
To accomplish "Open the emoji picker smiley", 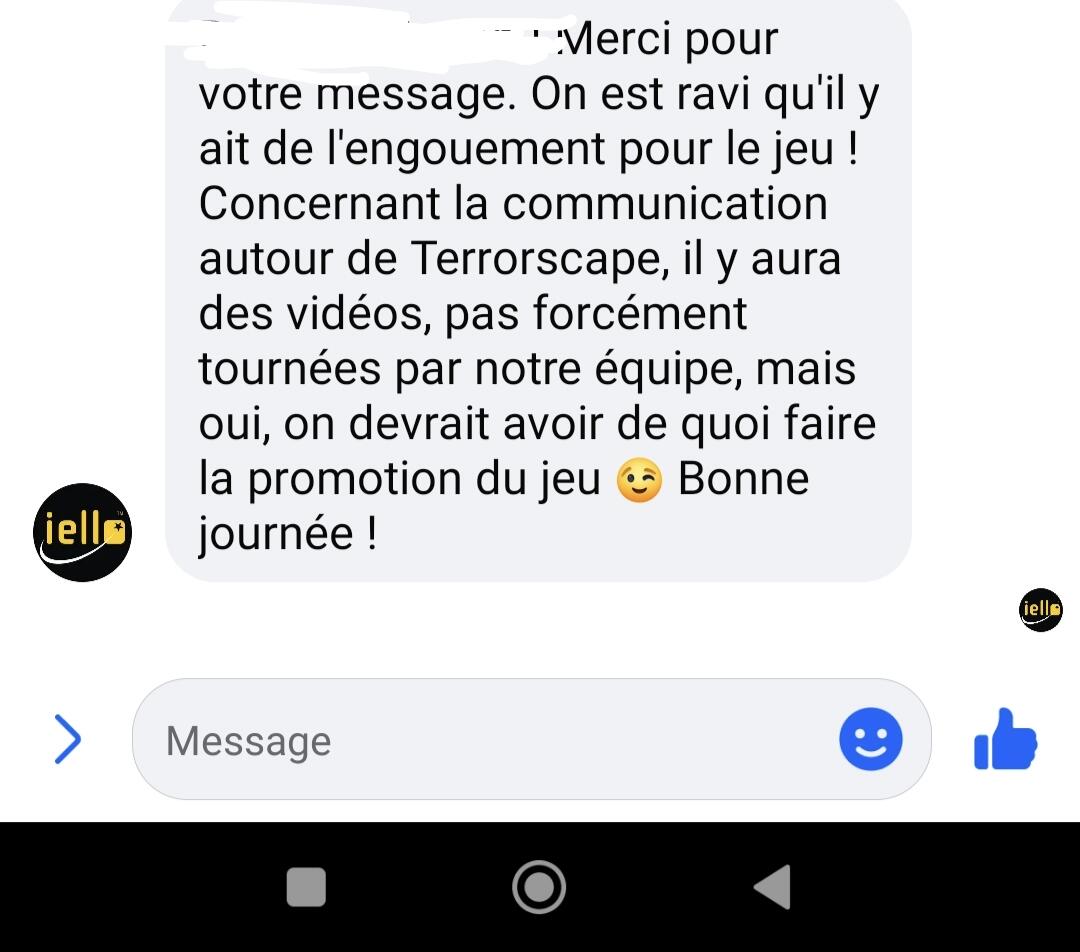I will point(870,740).
